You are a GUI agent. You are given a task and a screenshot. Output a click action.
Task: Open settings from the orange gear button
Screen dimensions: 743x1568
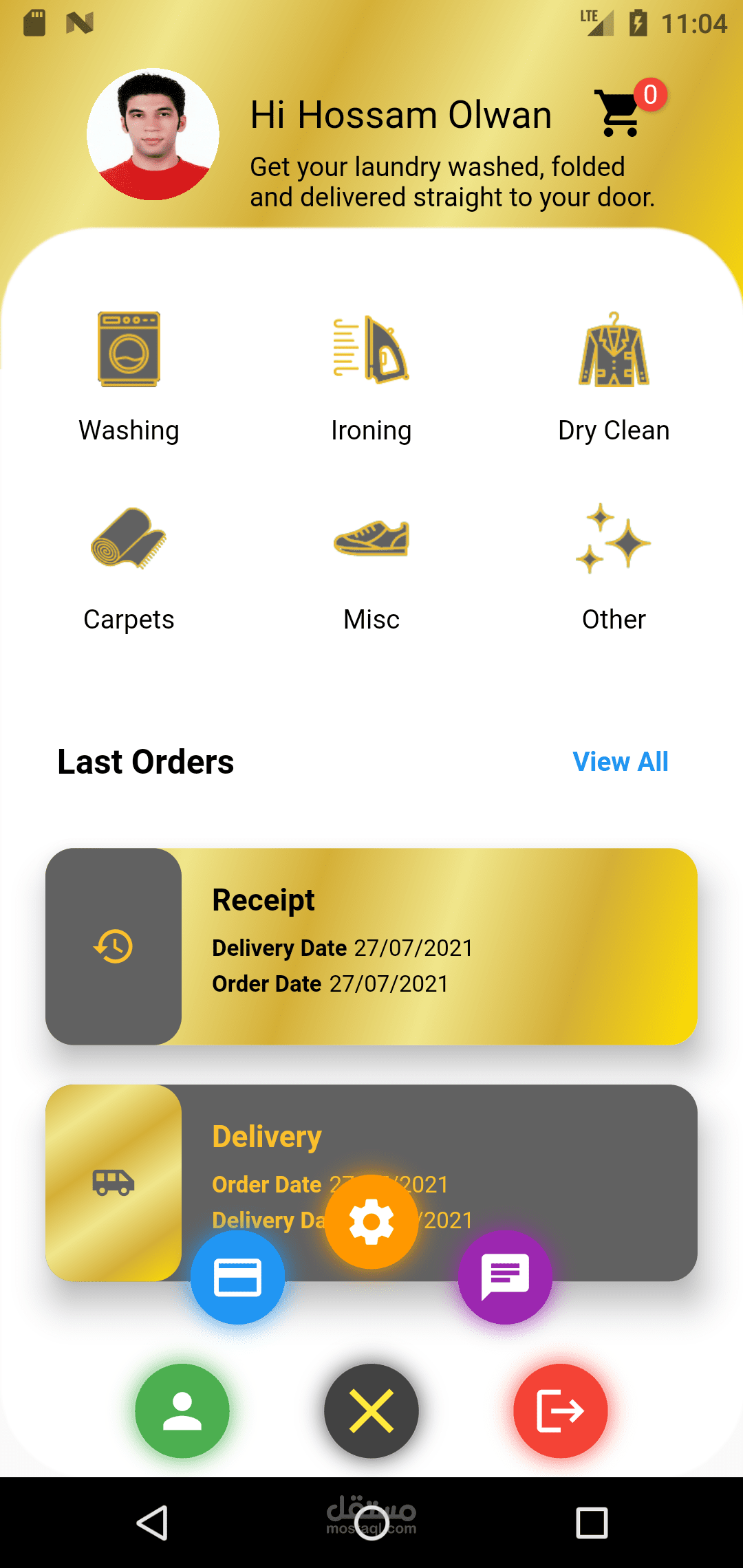click(x=371, y=1222)
